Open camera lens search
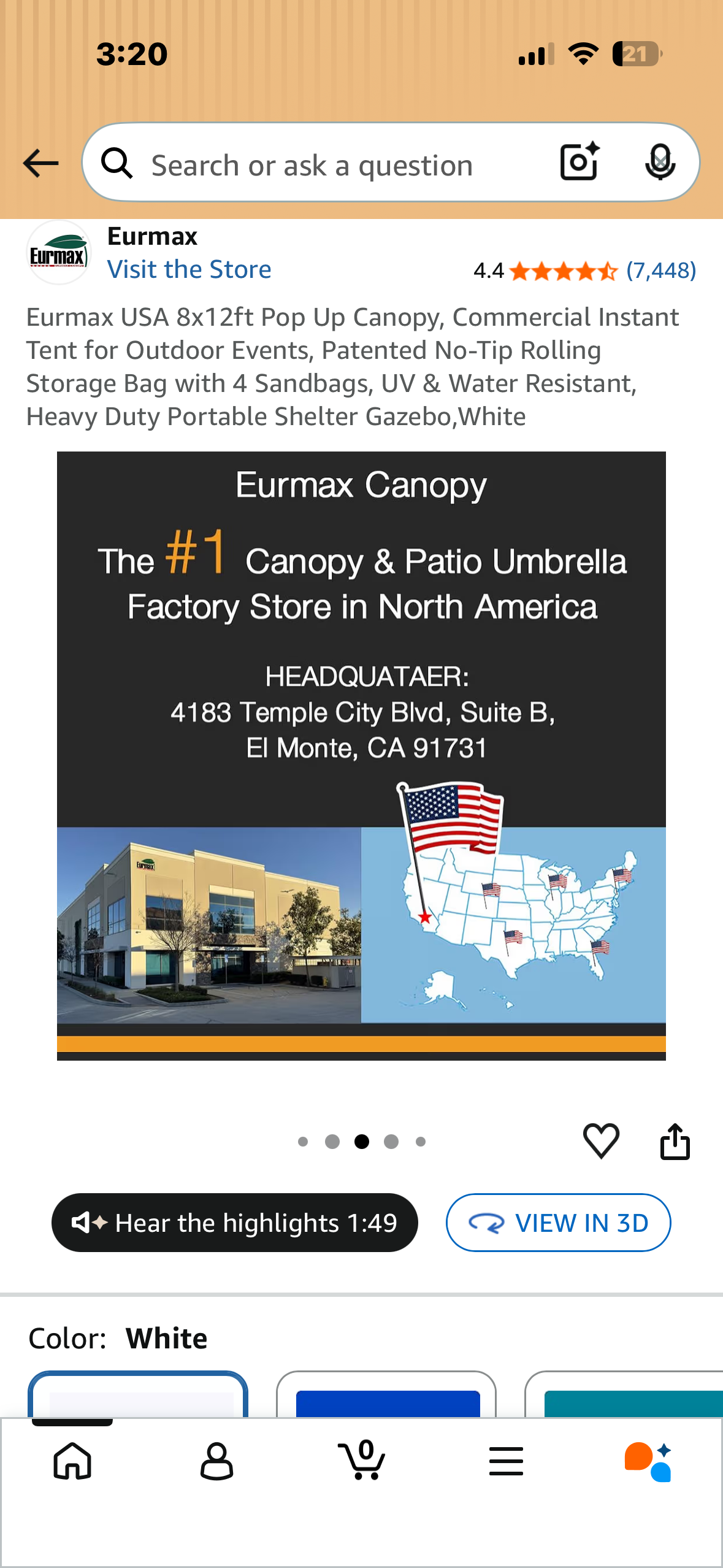The width and height of the screenshot is (723, 1568). click(x=579, y=162)
